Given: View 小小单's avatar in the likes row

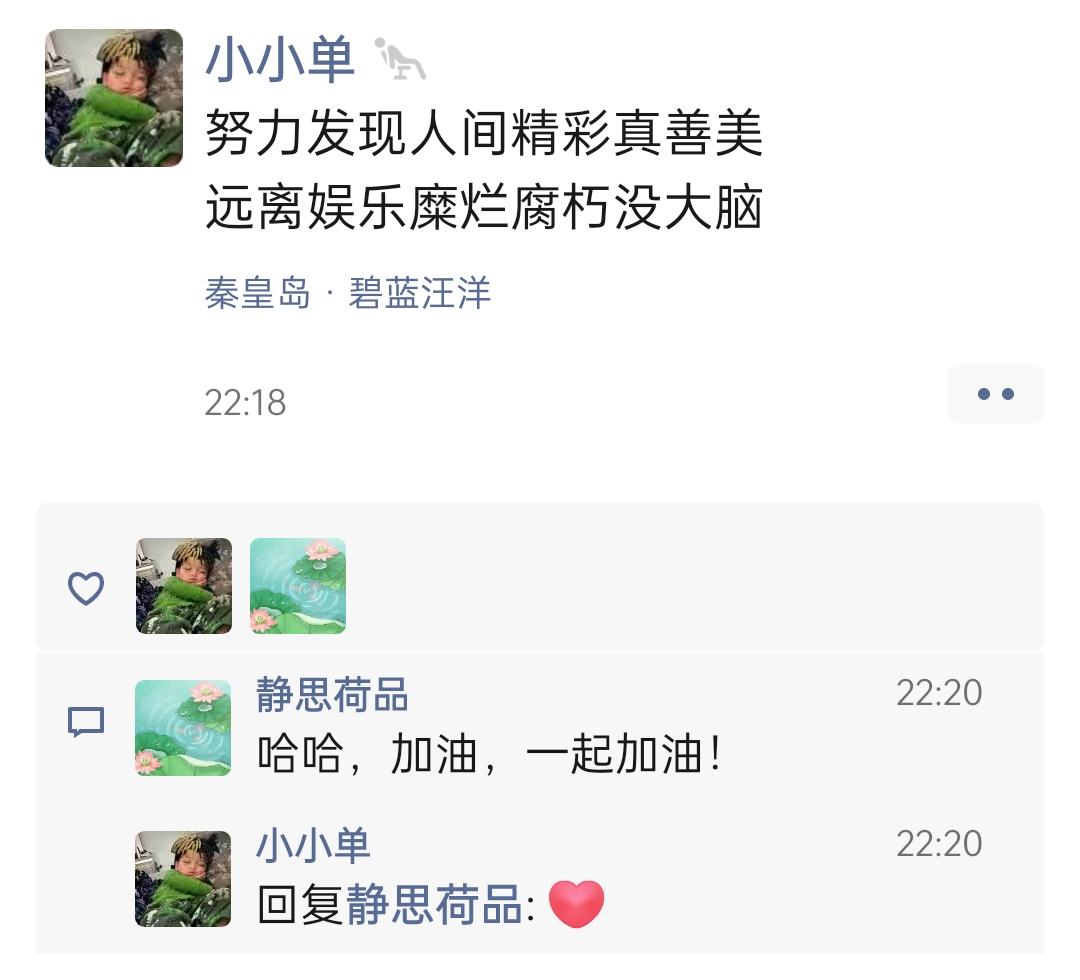Looking at the screenshot, I should click(184, 586).
